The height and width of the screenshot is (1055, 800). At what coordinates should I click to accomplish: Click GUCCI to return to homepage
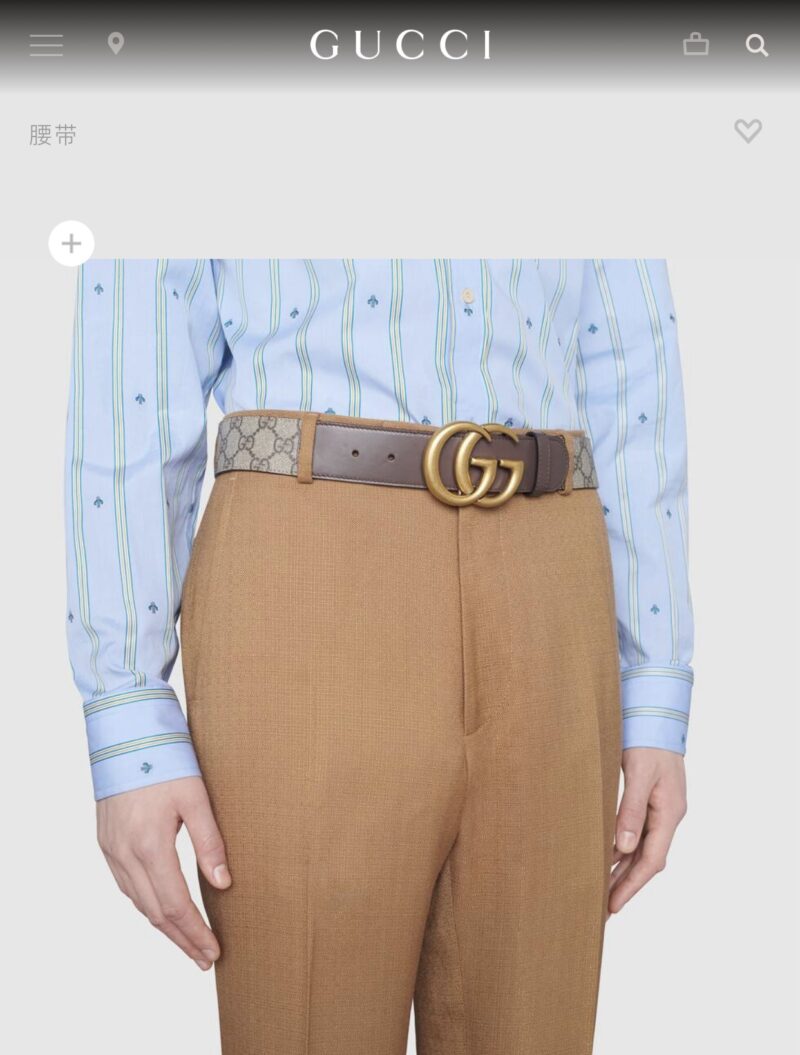(400, 44)
